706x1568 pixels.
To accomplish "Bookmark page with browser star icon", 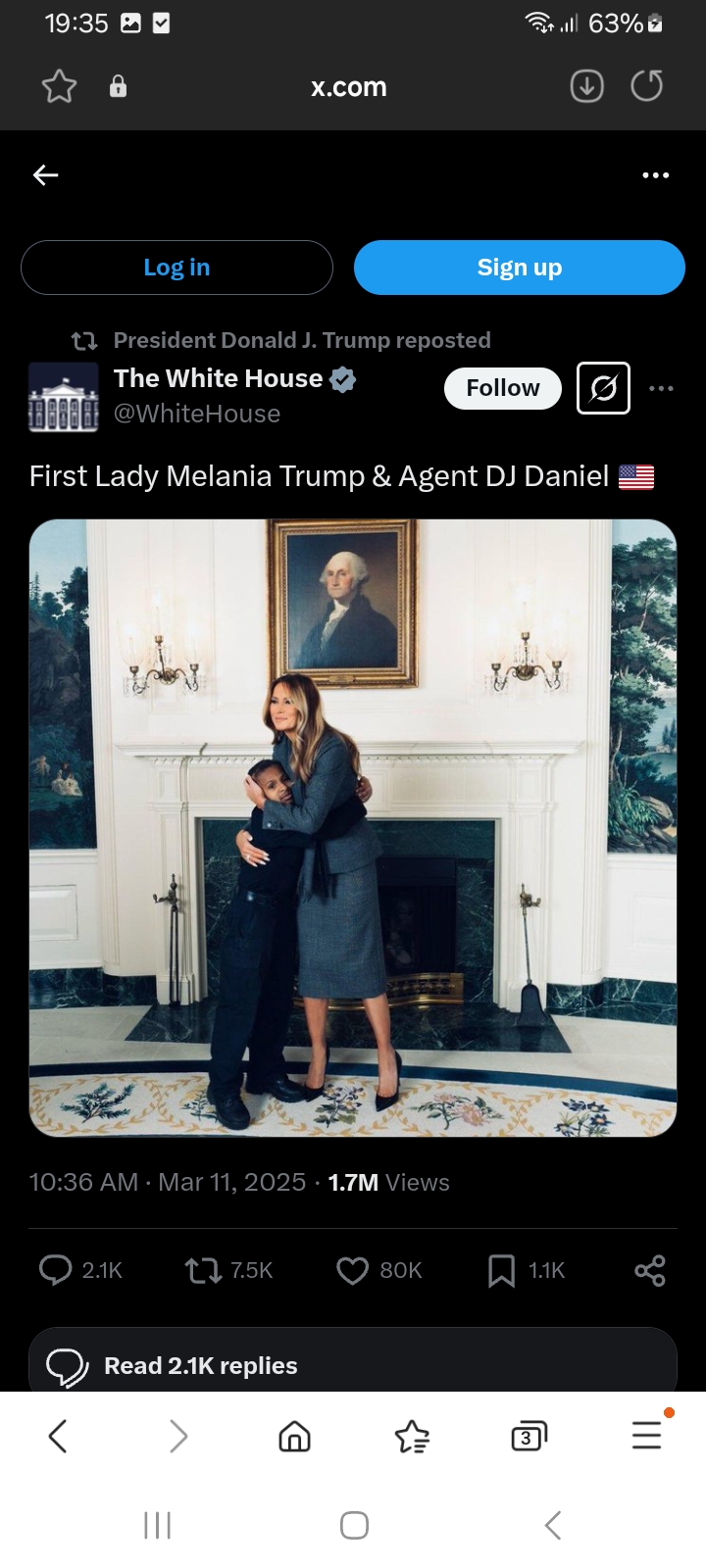I will [x=59, y=87].
